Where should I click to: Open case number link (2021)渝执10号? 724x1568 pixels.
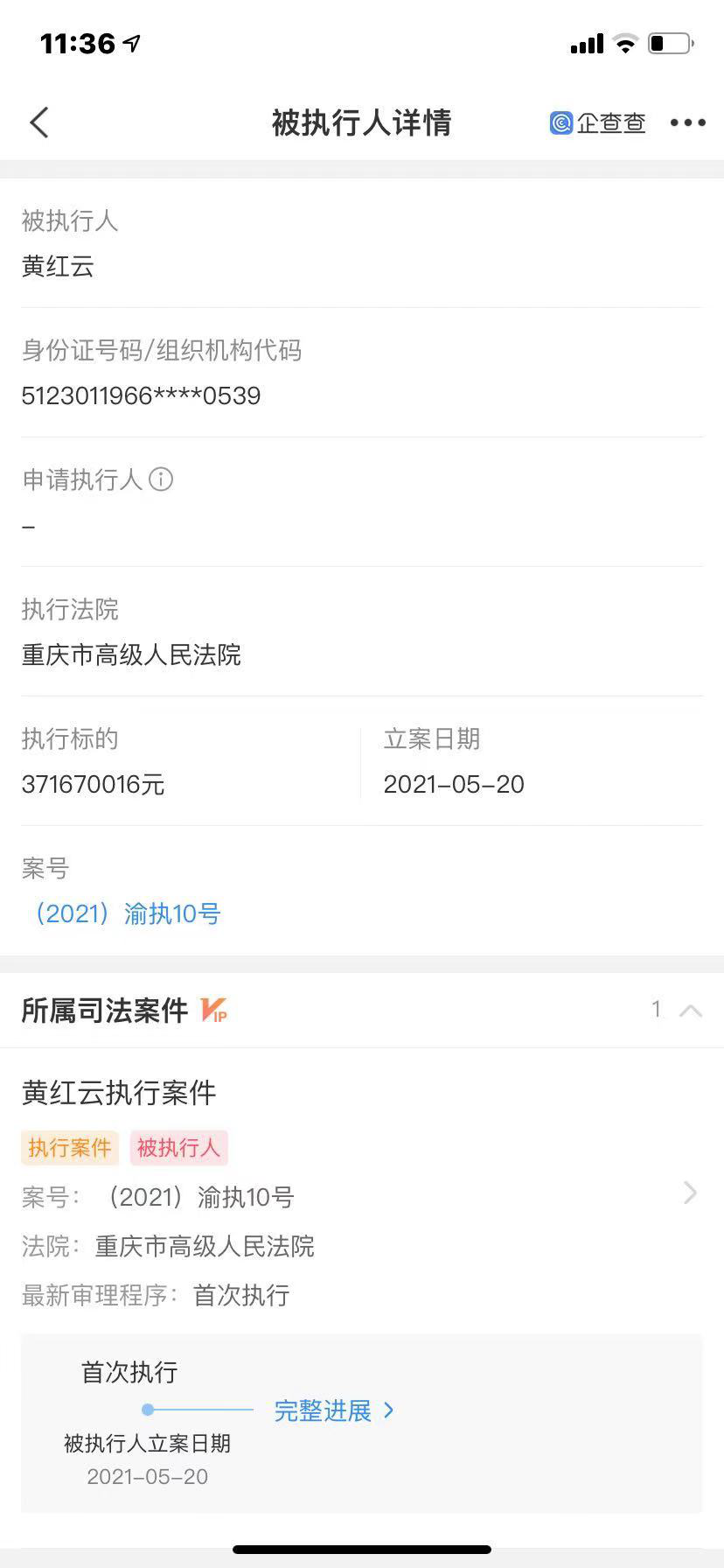point(125,914)
